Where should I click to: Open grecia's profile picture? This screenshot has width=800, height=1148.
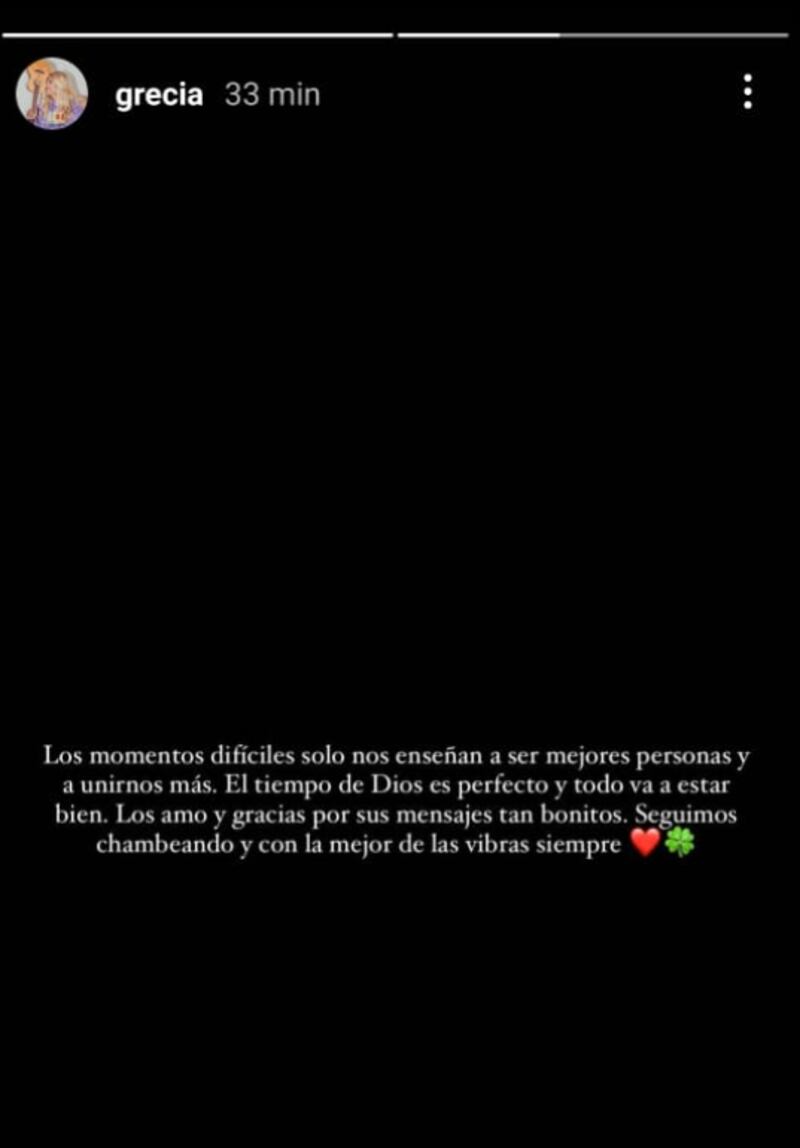(x=51, y=93)
